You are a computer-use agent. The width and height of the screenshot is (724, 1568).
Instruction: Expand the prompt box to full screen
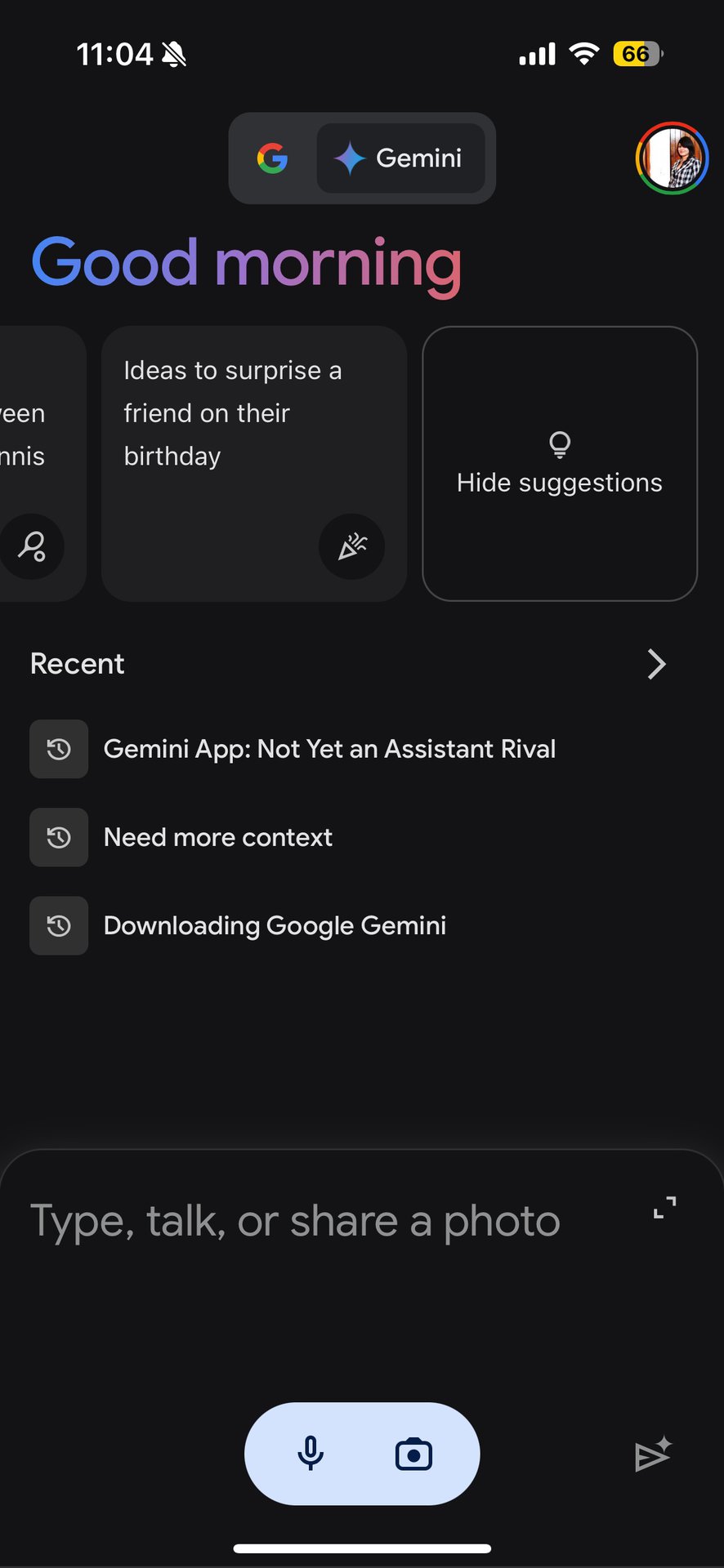pyautogui.click(x=664, y=1208)
